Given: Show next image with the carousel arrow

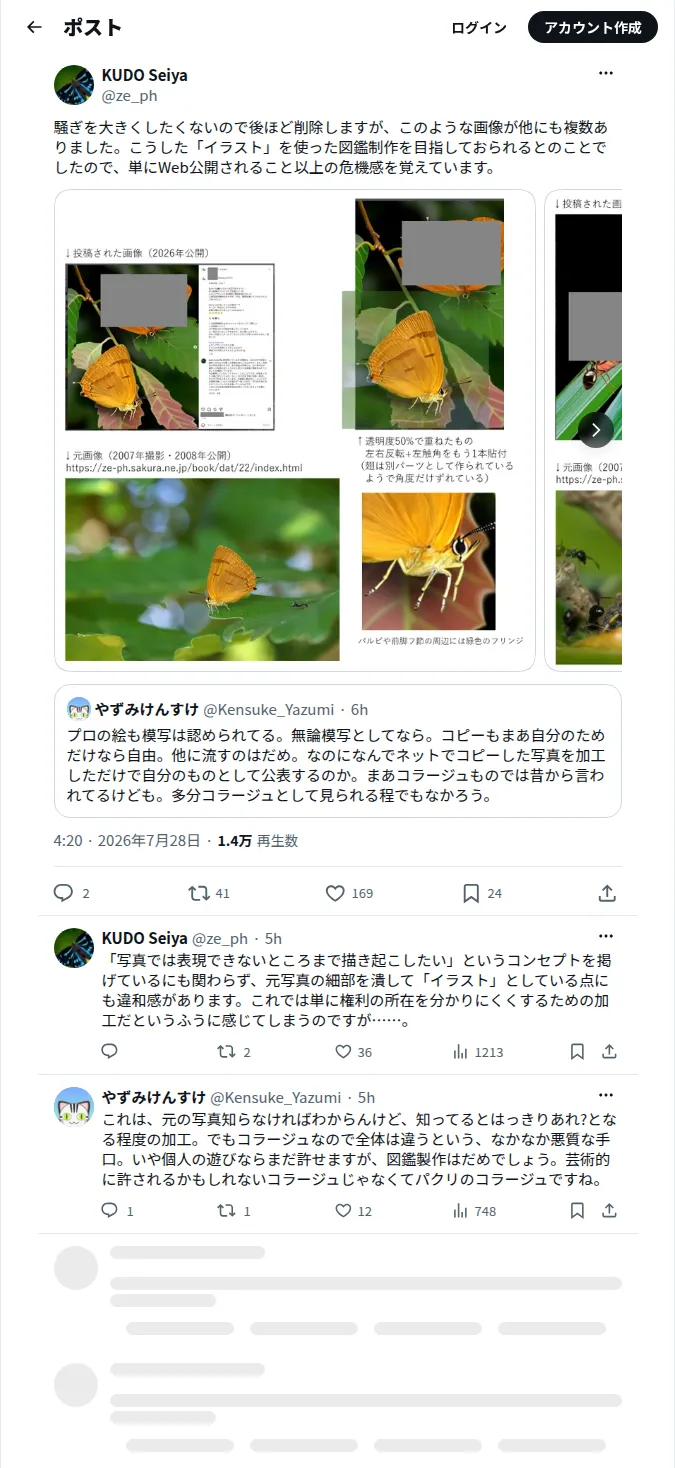Looking at the screenshot, I should point(596,430).
